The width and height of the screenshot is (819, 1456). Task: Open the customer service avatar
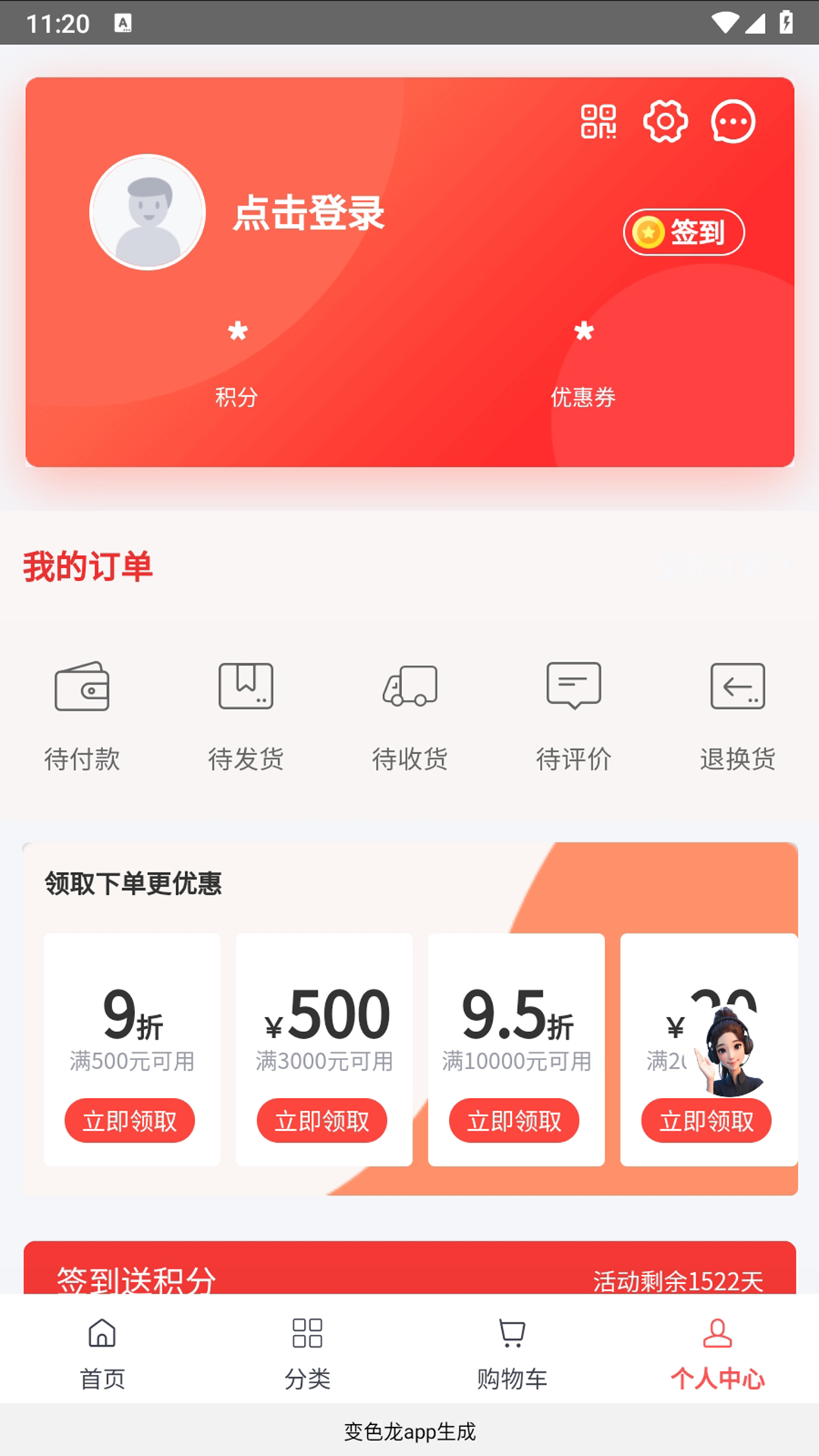pos(730,1051)
